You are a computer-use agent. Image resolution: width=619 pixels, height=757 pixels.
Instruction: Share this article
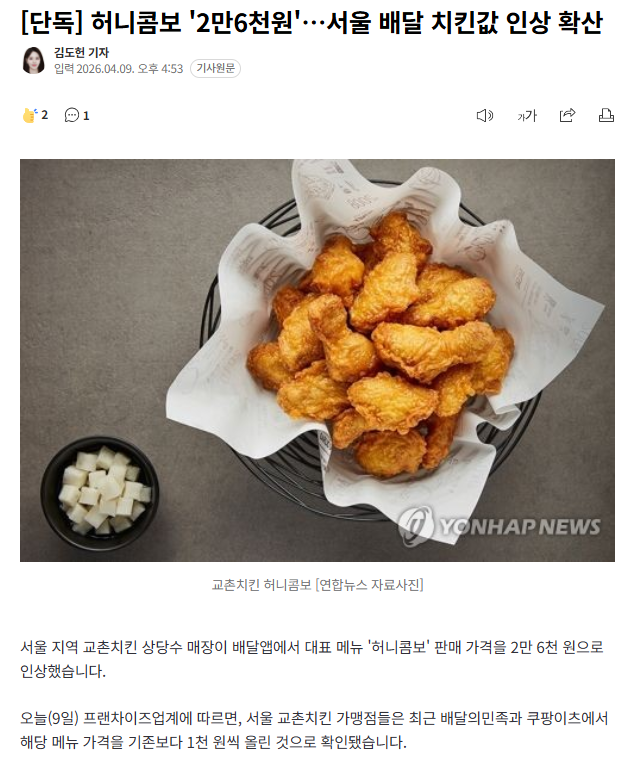pos(567,115)
